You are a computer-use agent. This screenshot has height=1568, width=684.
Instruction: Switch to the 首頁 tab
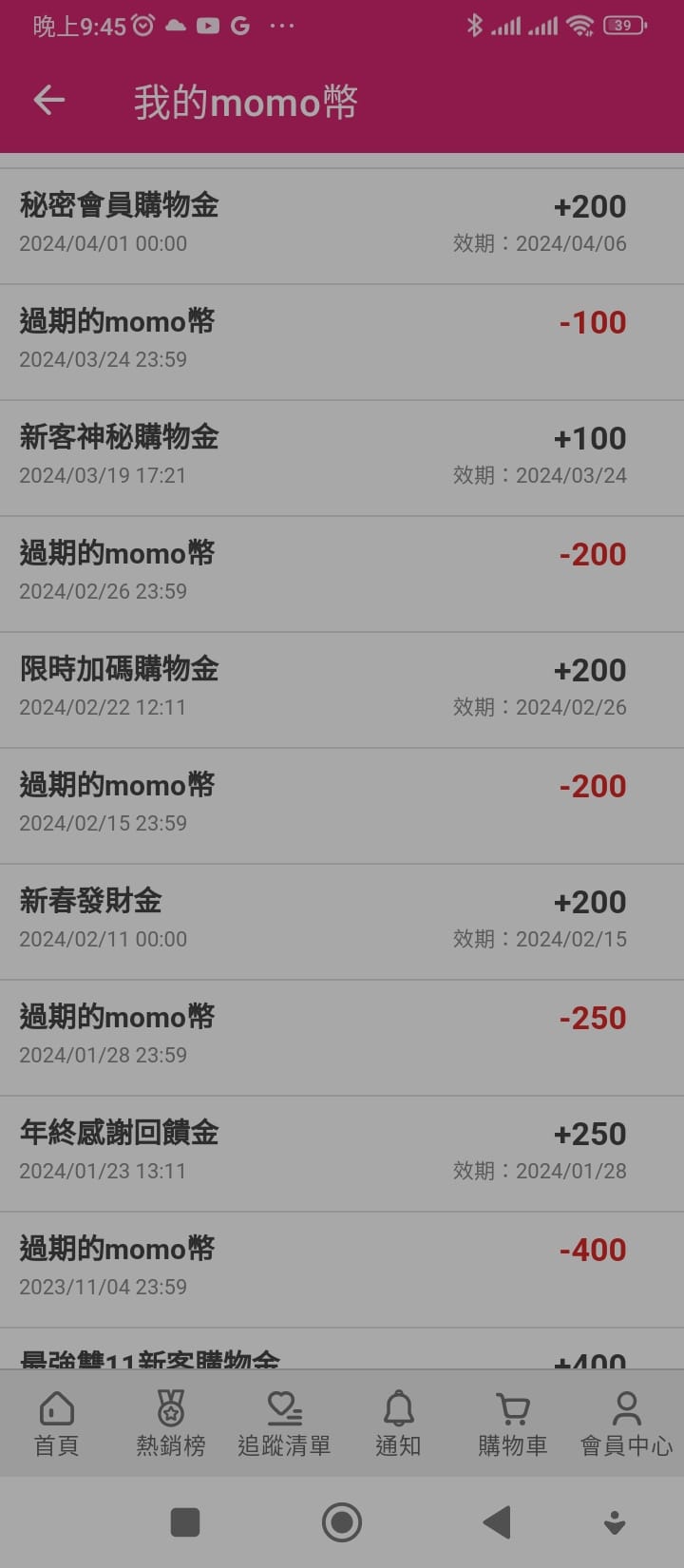coord(57,1423)
